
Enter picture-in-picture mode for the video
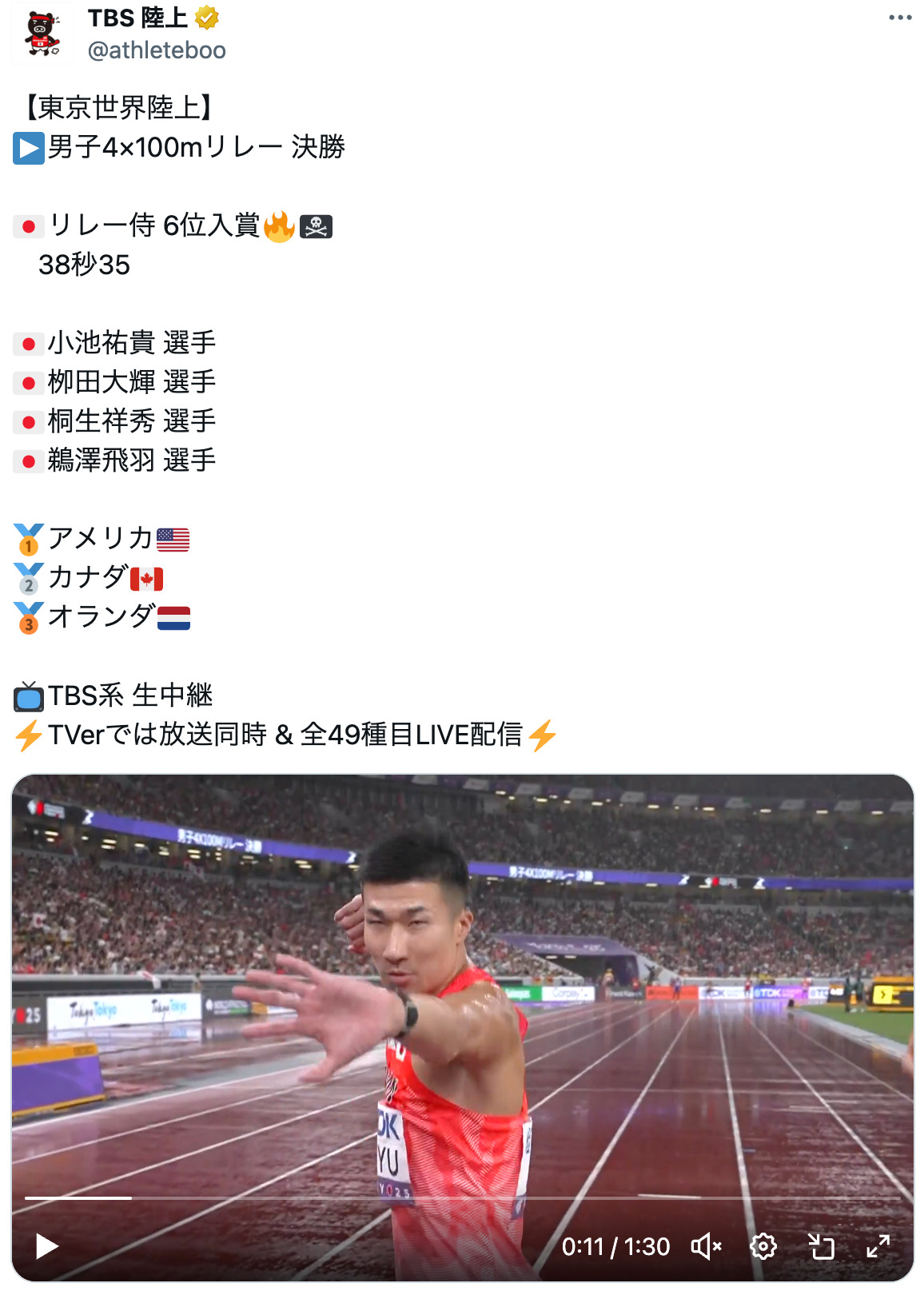point(821,1245)
